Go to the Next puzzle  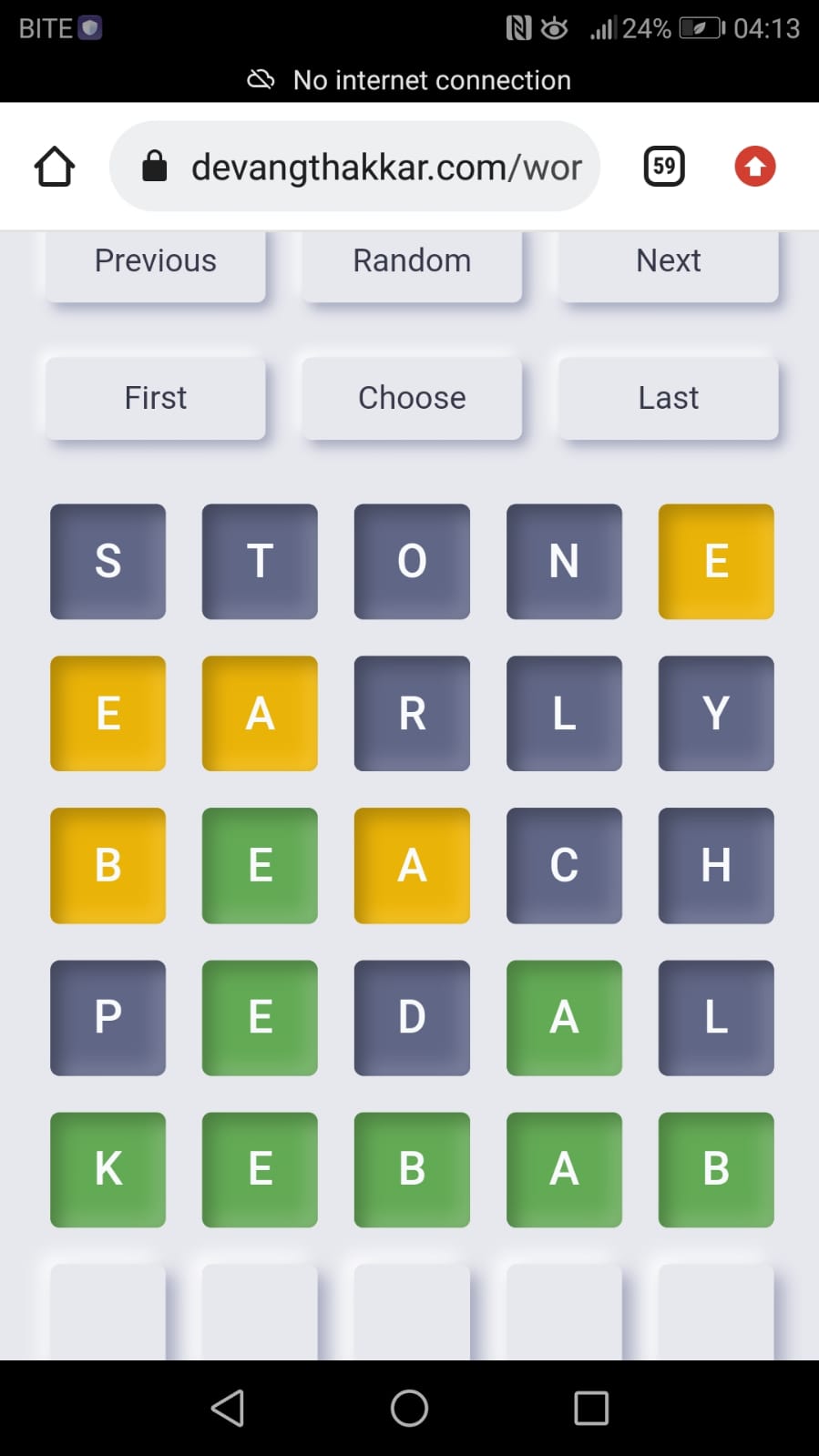point(669,262)
